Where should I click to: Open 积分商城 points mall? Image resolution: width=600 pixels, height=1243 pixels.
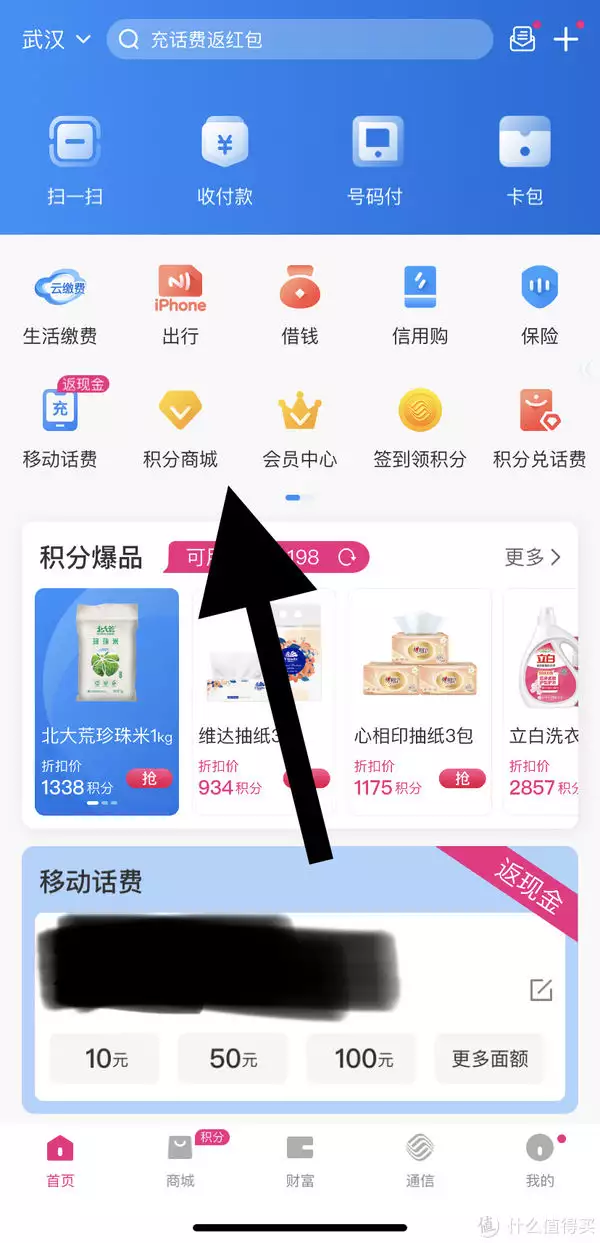(x=180, y=428)
